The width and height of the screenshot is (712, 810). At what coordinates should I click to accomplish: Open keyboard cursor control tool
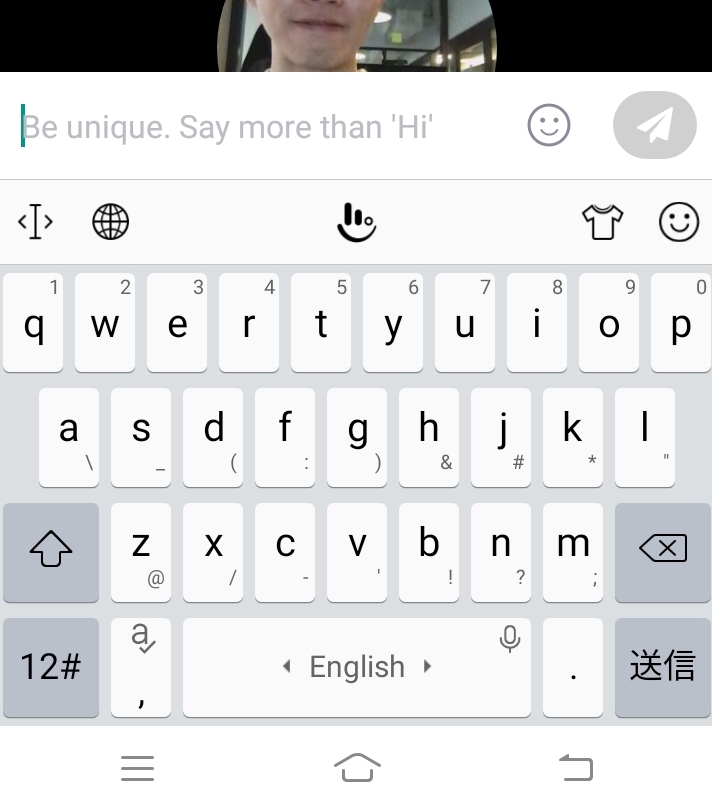35,221
